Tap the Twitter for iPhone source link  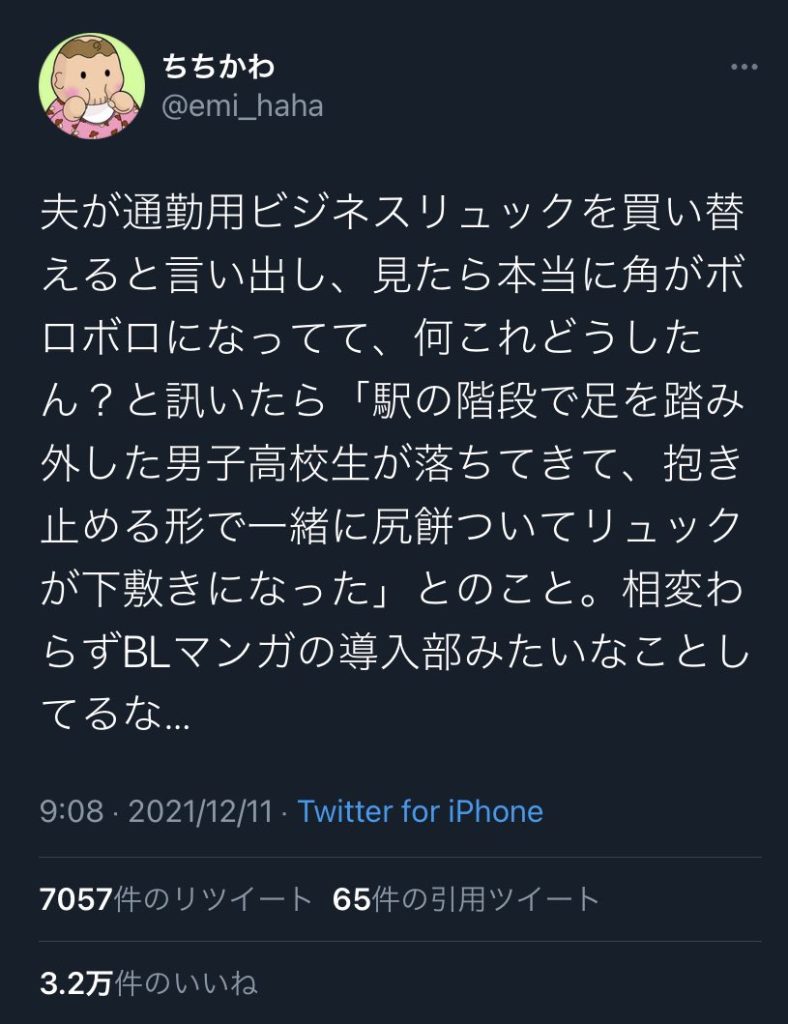[x=420, y=811]
